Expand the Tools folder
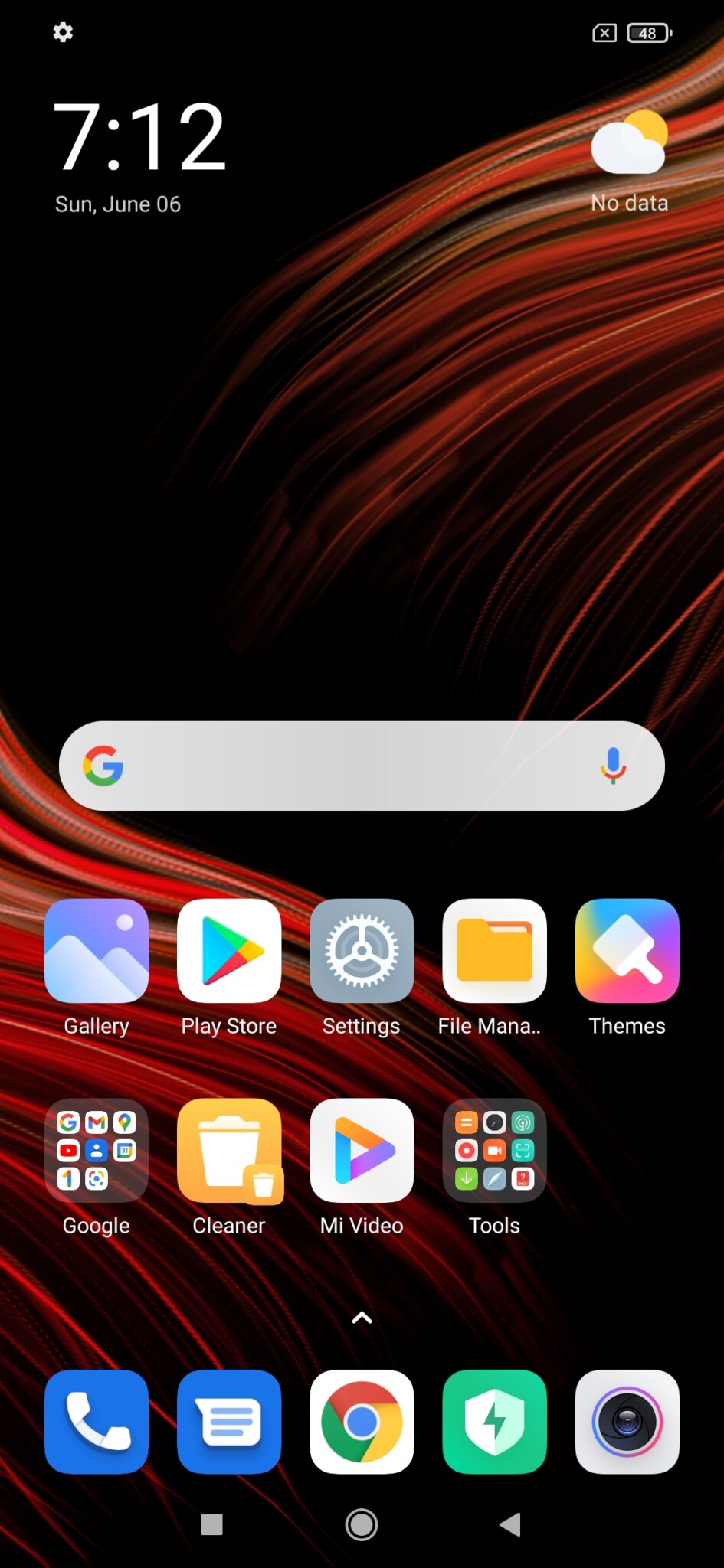This screenshot has width=724, height=1568. pyautogui.click(x=494, y=1151)
